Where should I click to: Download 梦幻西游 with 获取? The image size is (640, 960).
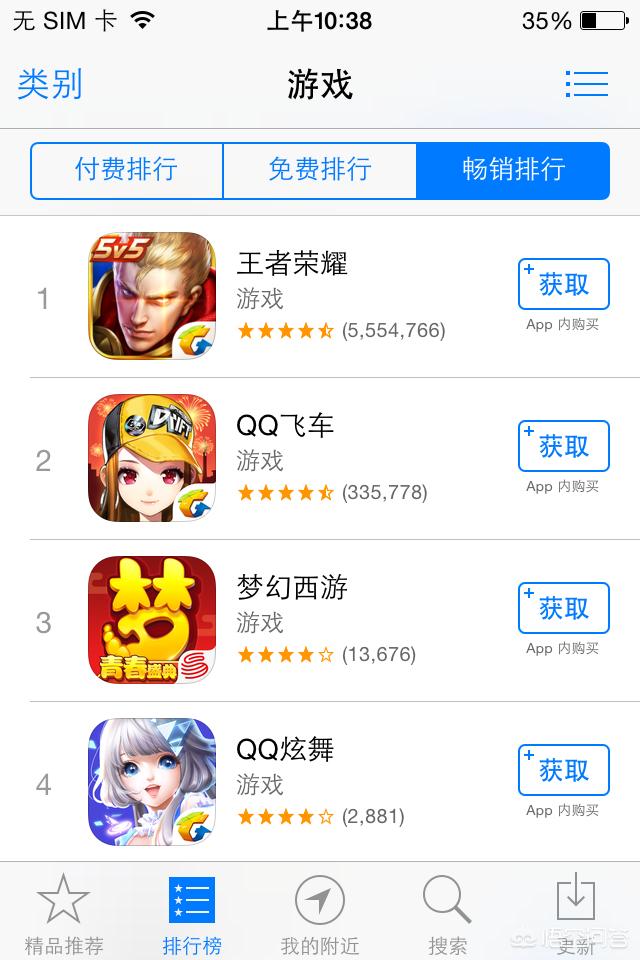[563, 609]
